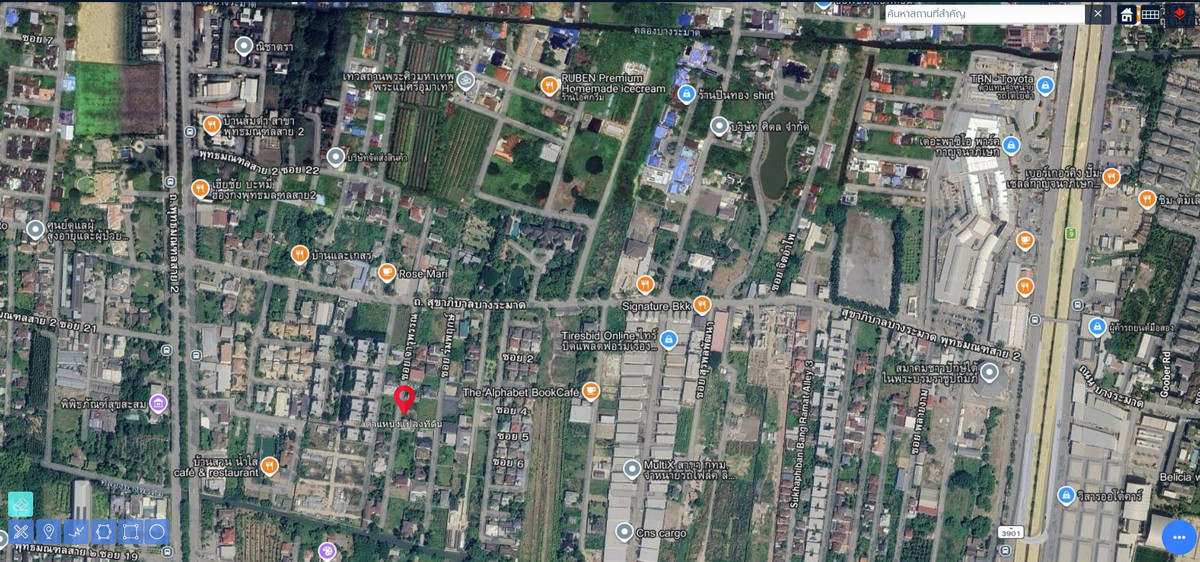Open the Signature Bkk restaurant marker
Image resolution: width=1200 pixels, height=562 pixels.
702,305
